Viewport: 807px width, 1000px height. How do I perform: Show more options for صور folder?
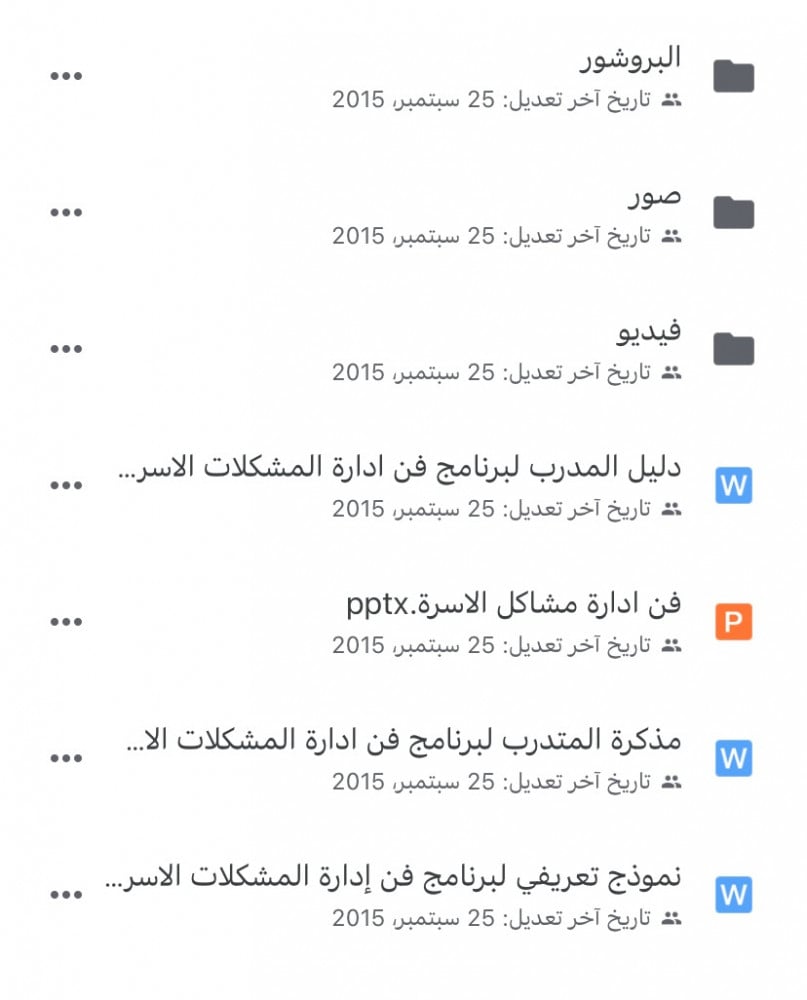66,213
